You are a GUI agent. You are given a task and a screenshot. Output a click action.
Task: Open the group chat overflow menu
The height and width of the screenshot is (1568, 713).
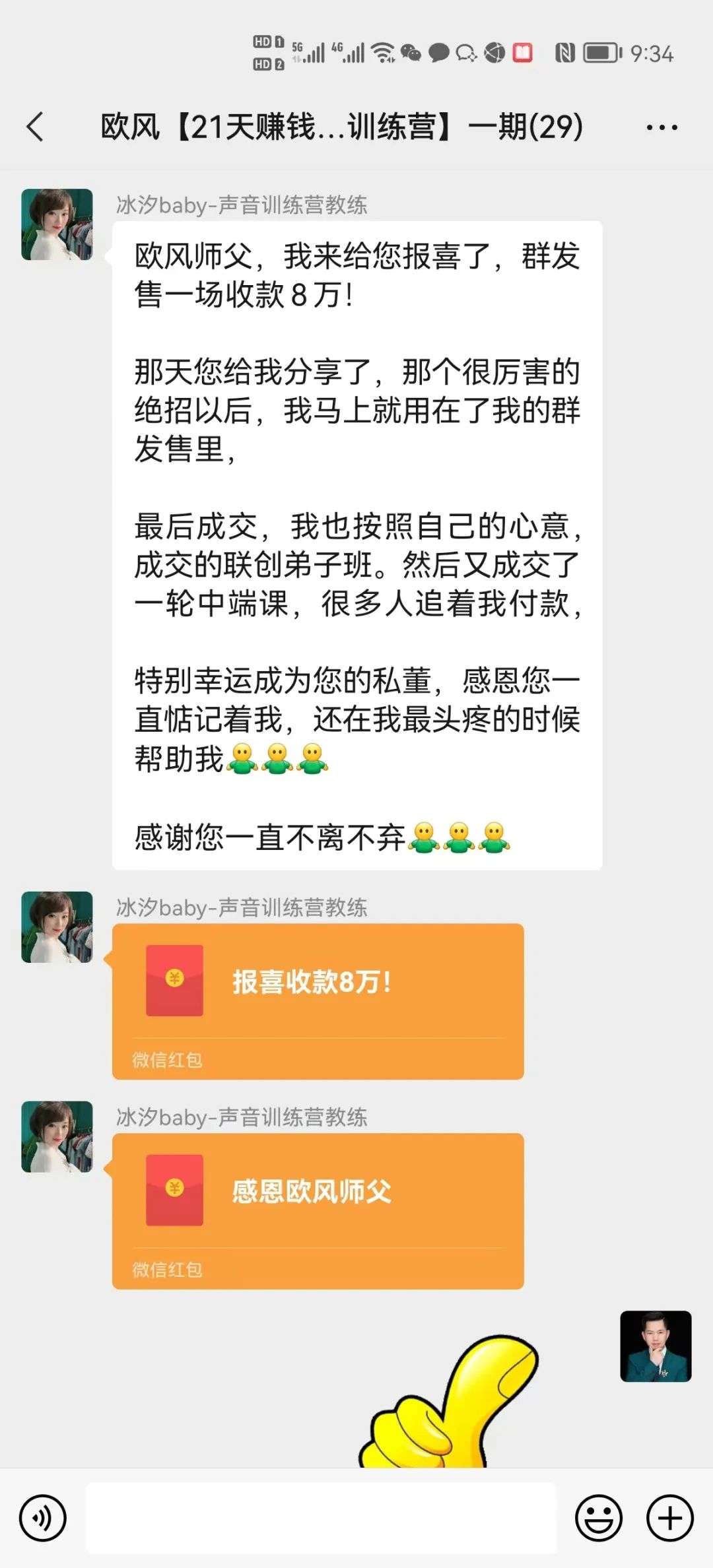click(662, 127)
